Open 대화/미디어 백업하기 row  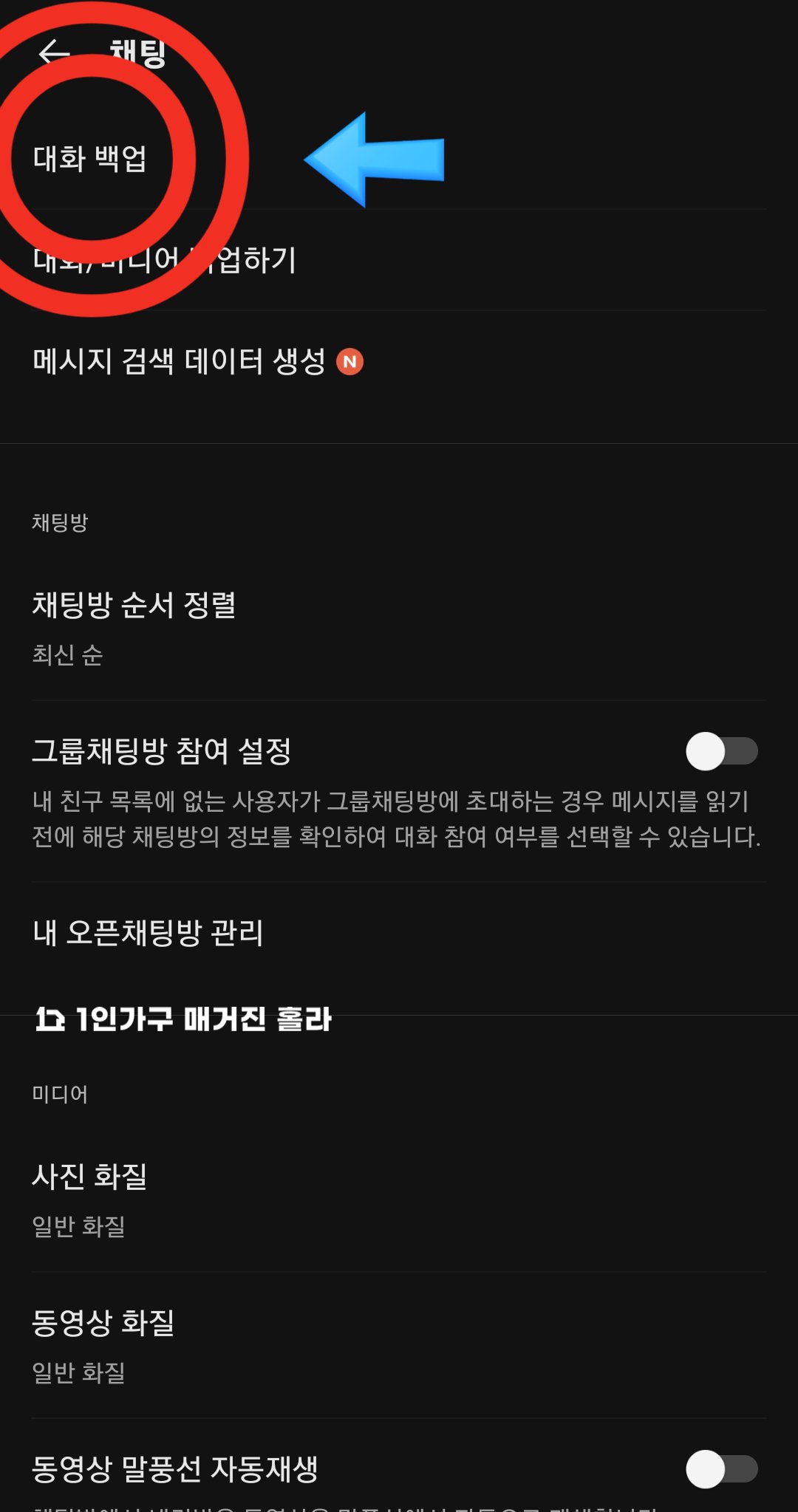pos(399,259)
